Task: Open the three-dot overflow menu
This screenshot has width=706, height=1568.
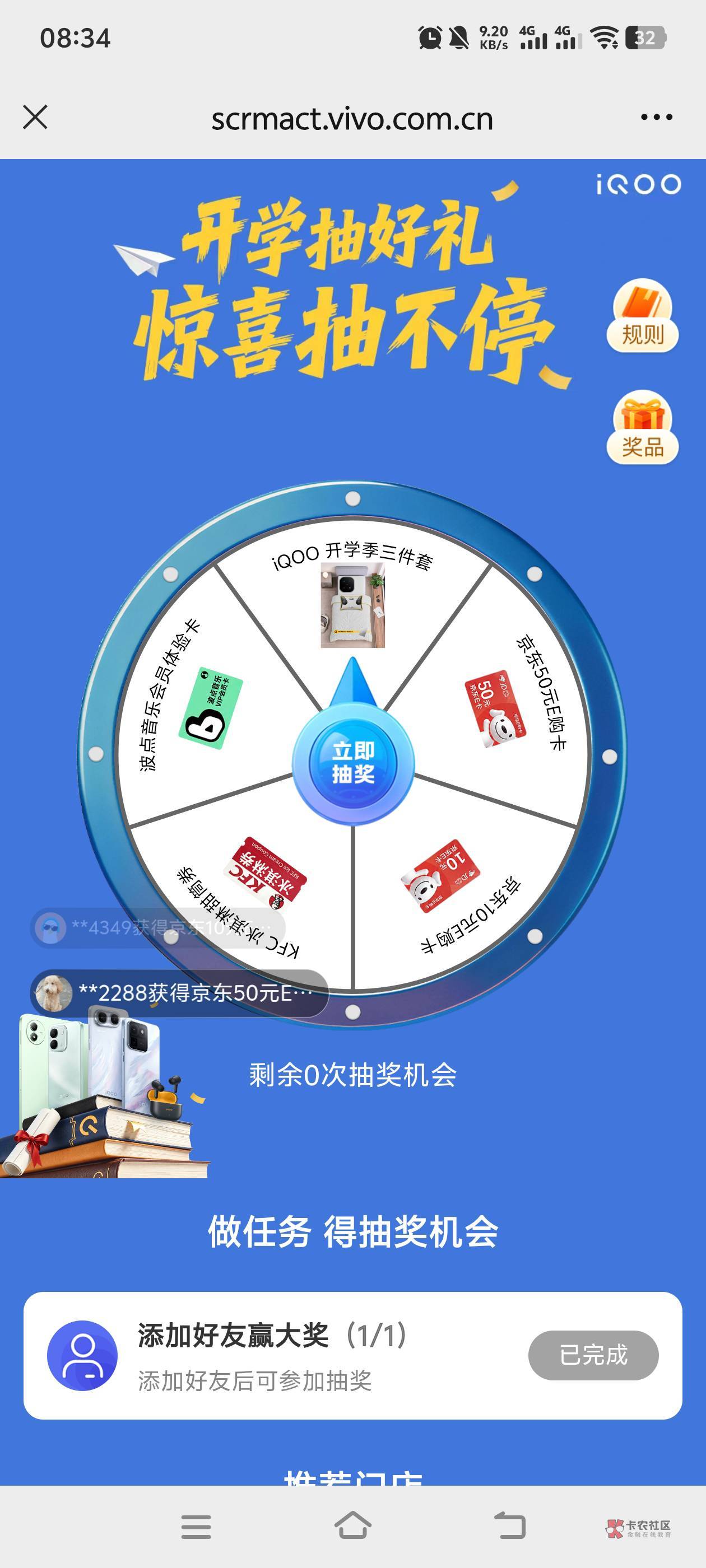Action: click(657, 117)
